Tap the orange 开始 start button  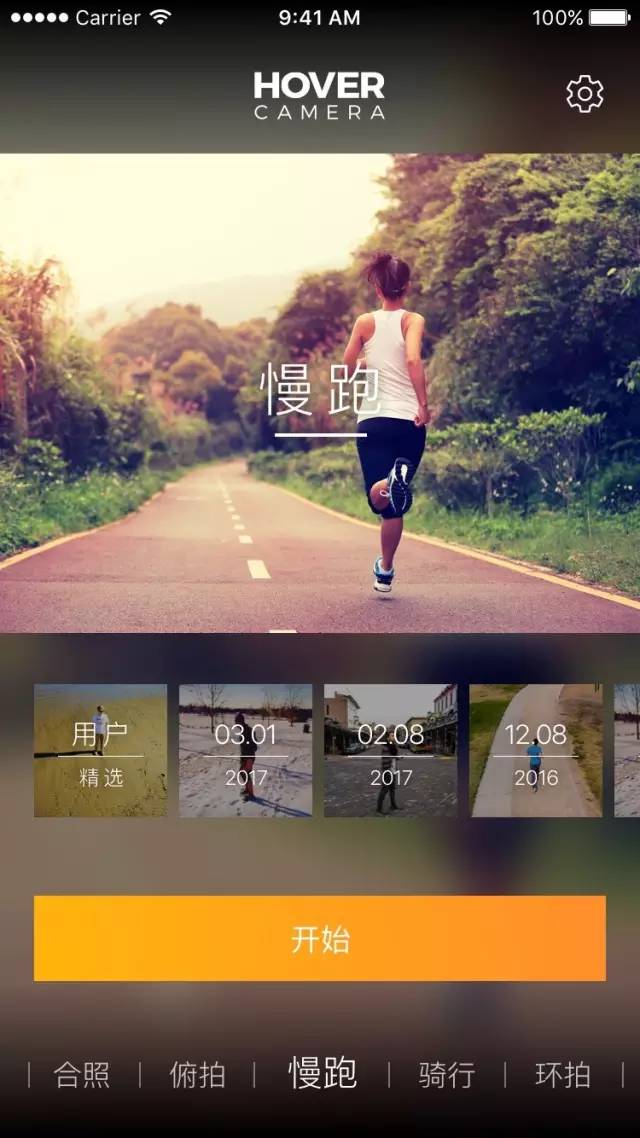[x=320, y=938]
